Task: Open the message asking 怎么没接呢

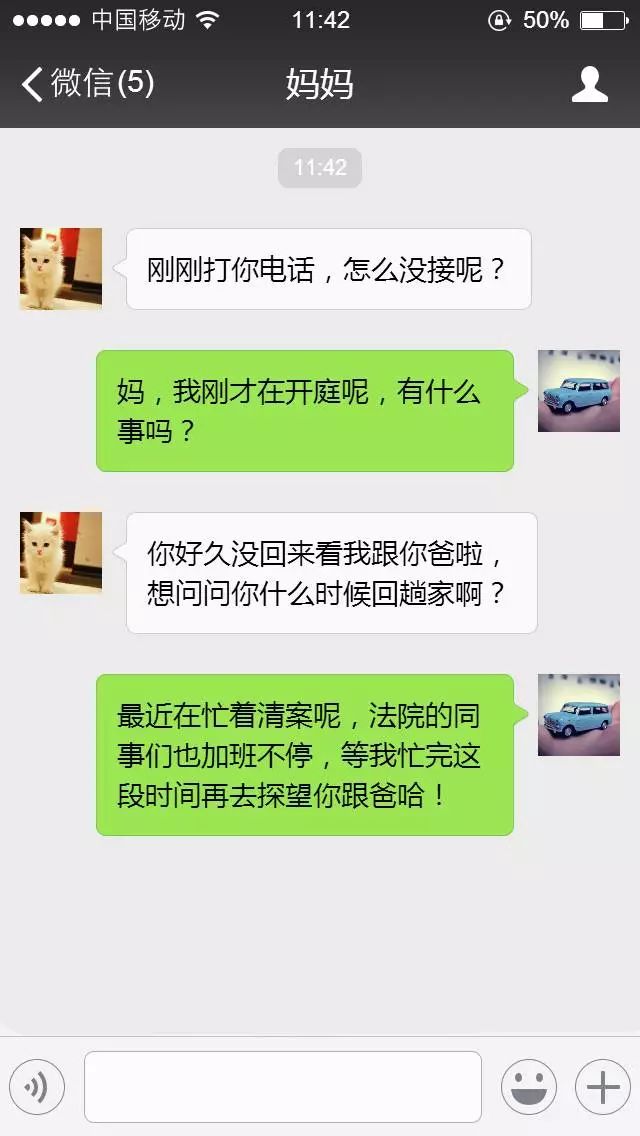Action: point(328,270)
